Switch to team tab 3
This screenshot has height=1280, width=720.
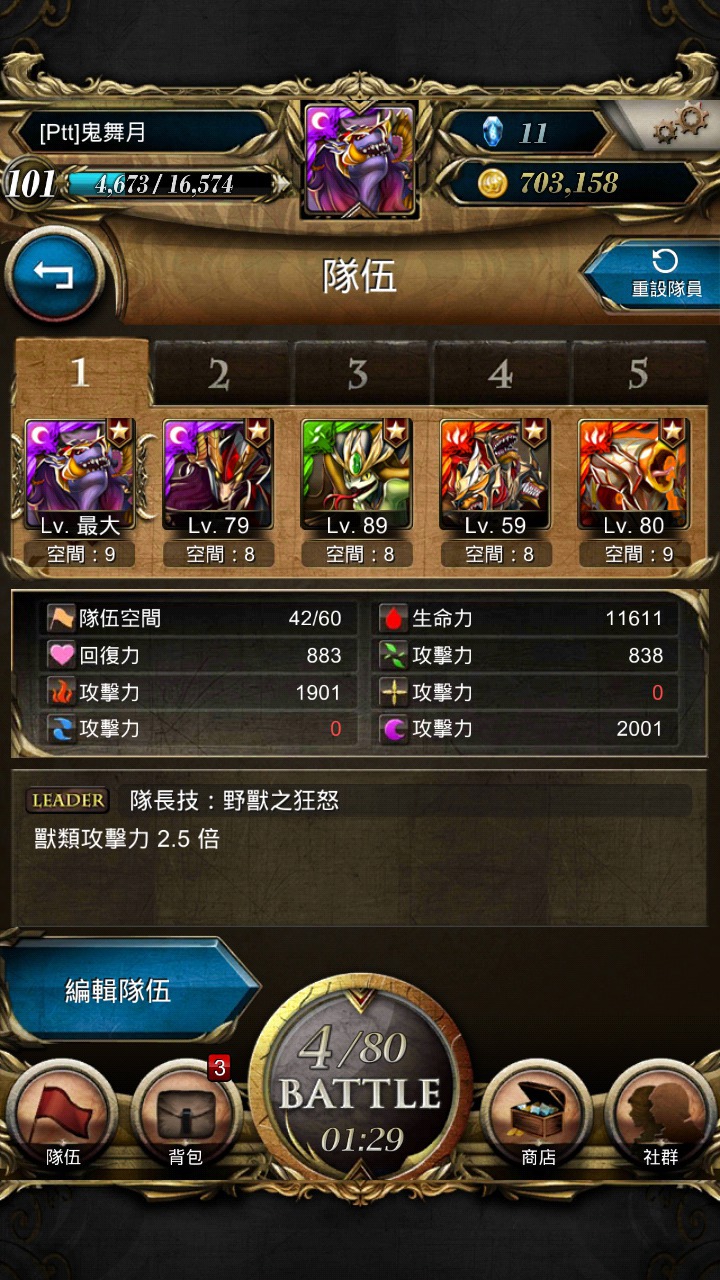coord(358,374)
